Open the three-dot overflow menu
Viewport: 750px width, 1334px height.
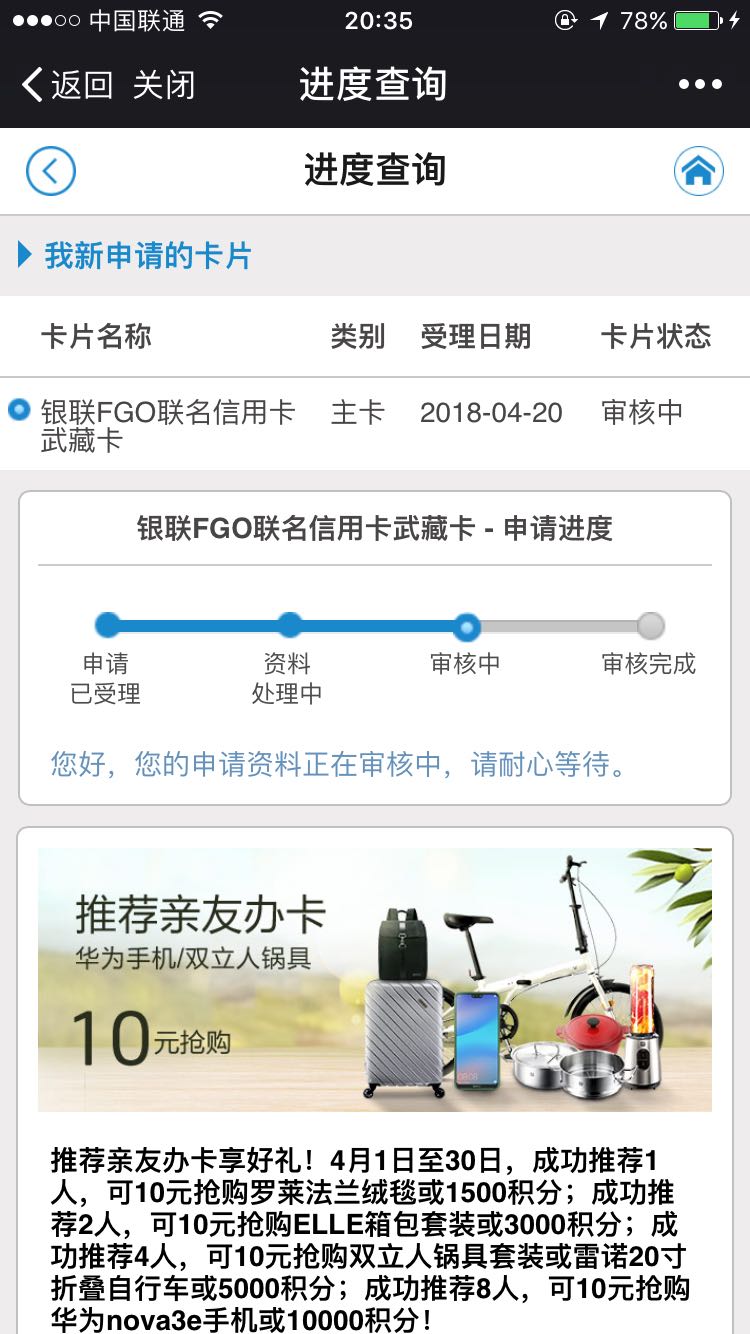(700, 85)
